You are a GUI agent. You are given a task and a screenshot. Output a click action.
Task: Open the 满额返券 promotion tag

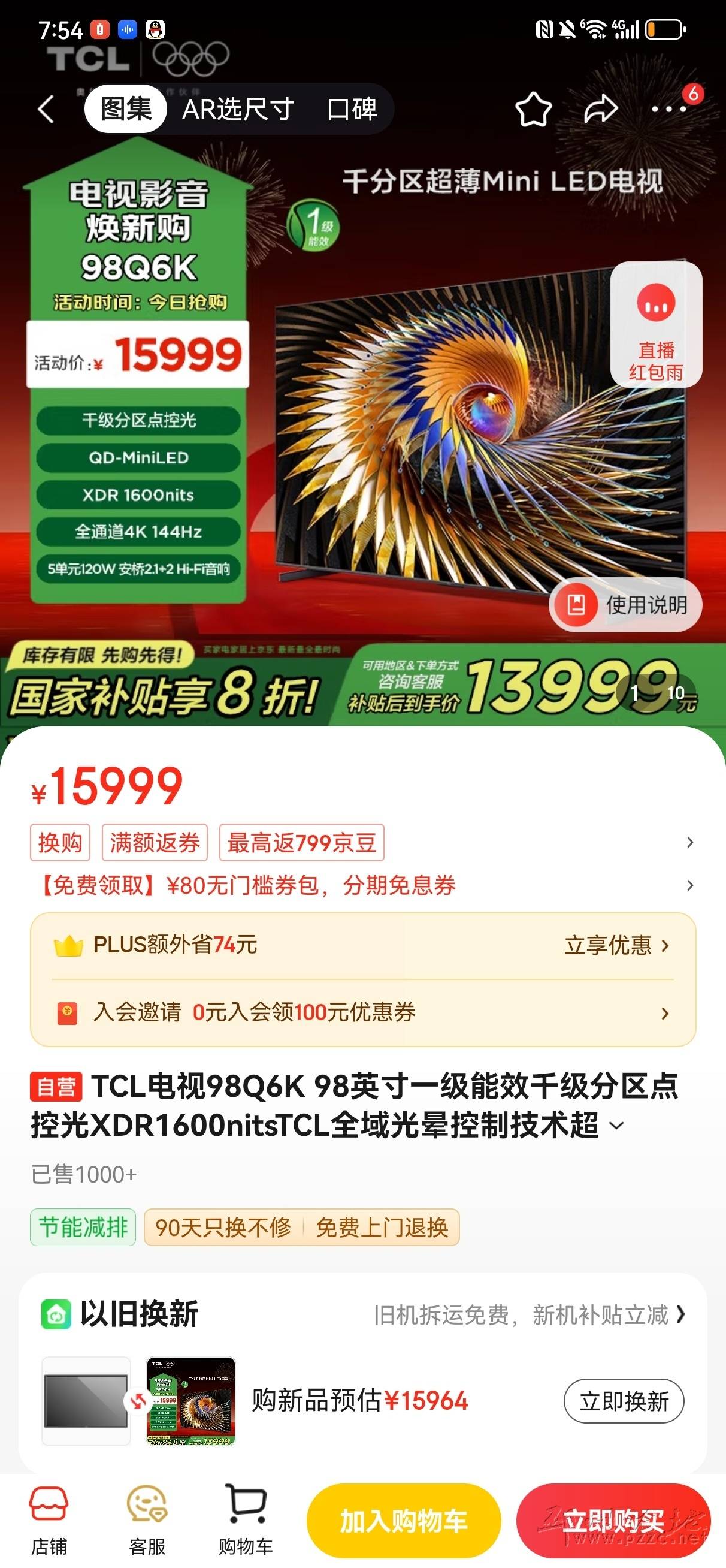click(155, 842)
